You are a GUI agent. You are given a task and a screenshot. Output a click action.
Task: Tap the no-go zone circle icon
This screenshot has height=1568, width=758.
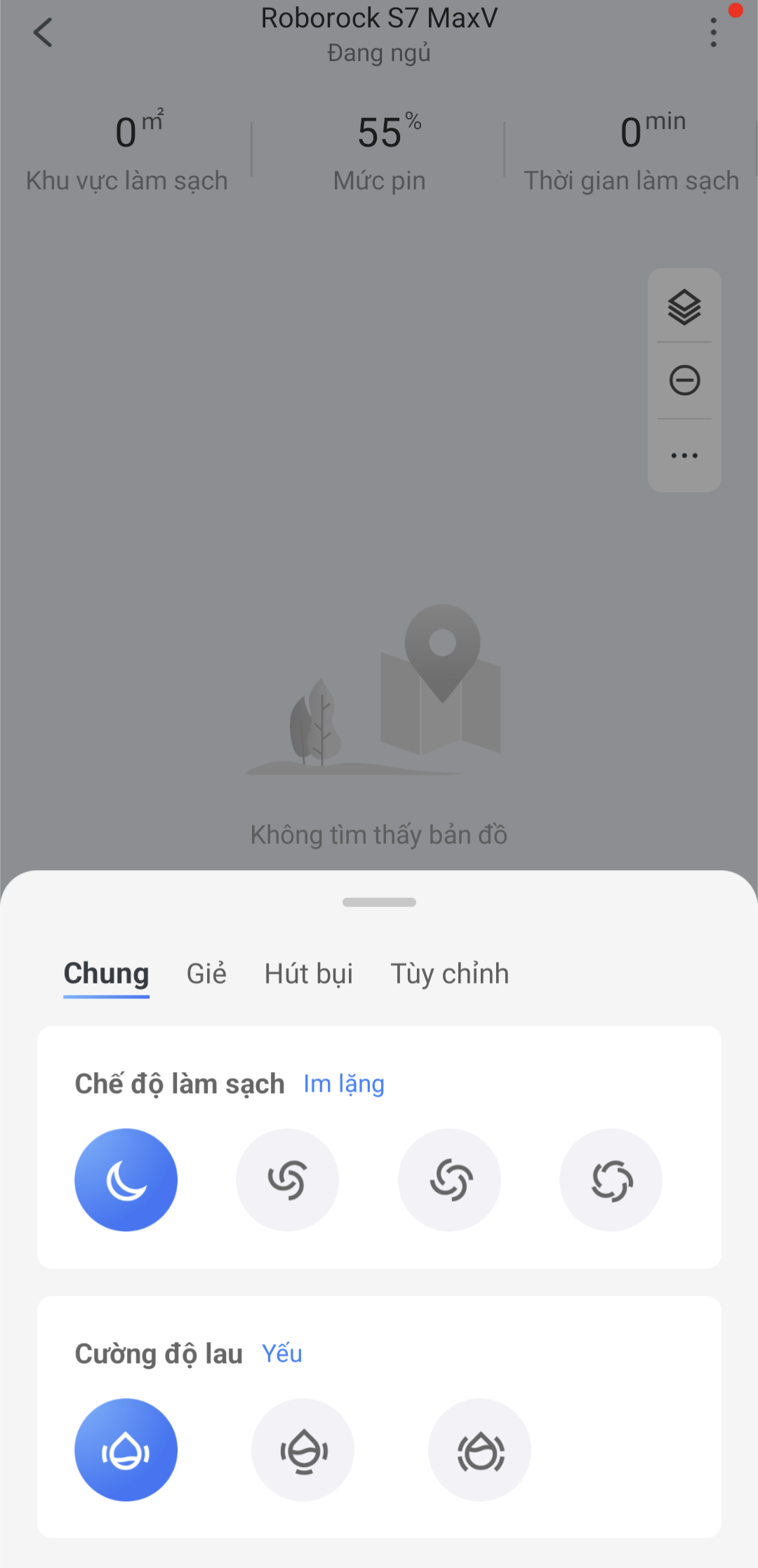pos(684,381)
